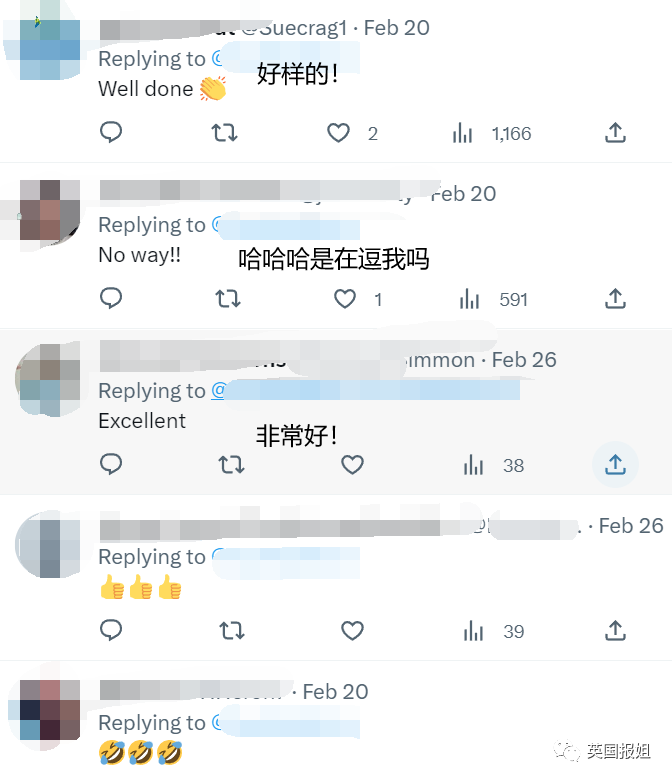Share the "Excellent" reply

[x=615, y=464]
